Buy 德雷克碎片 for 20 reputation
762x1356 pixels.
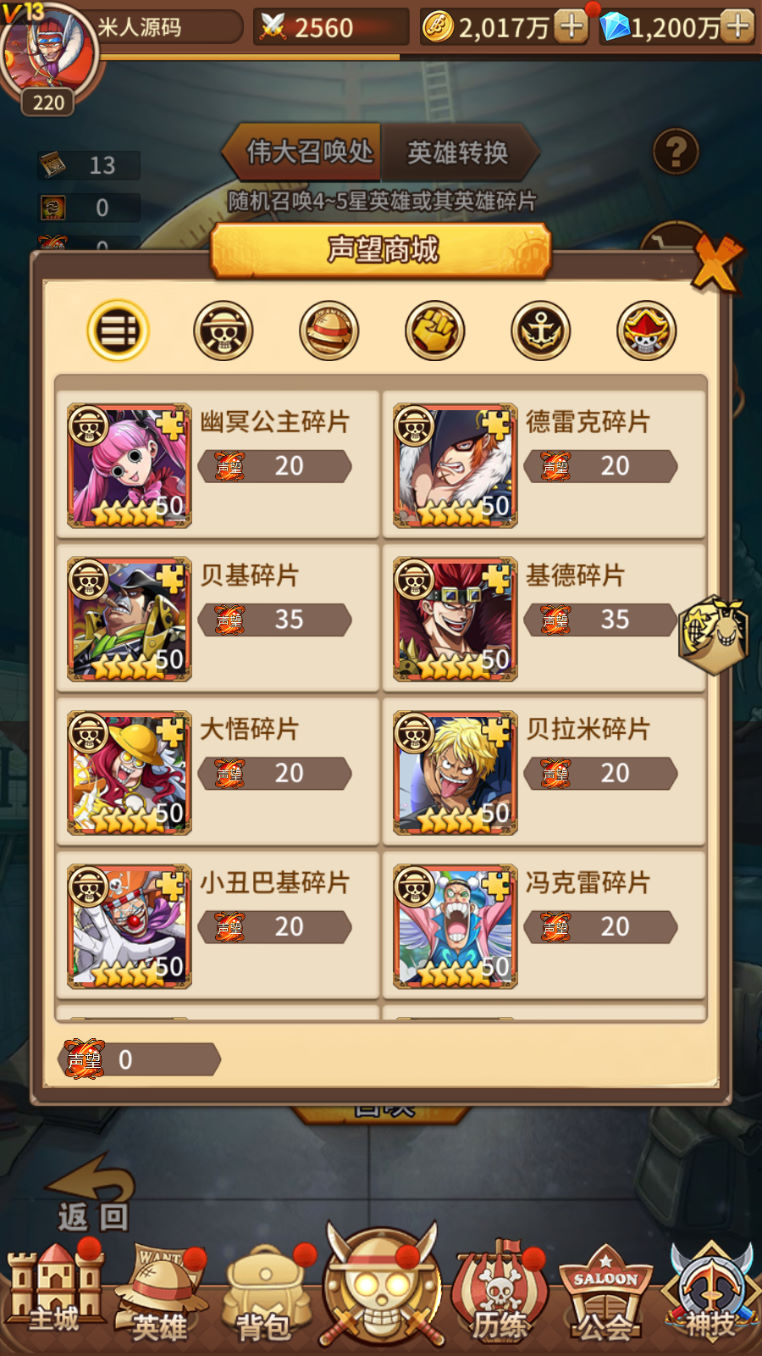point(600,466)
